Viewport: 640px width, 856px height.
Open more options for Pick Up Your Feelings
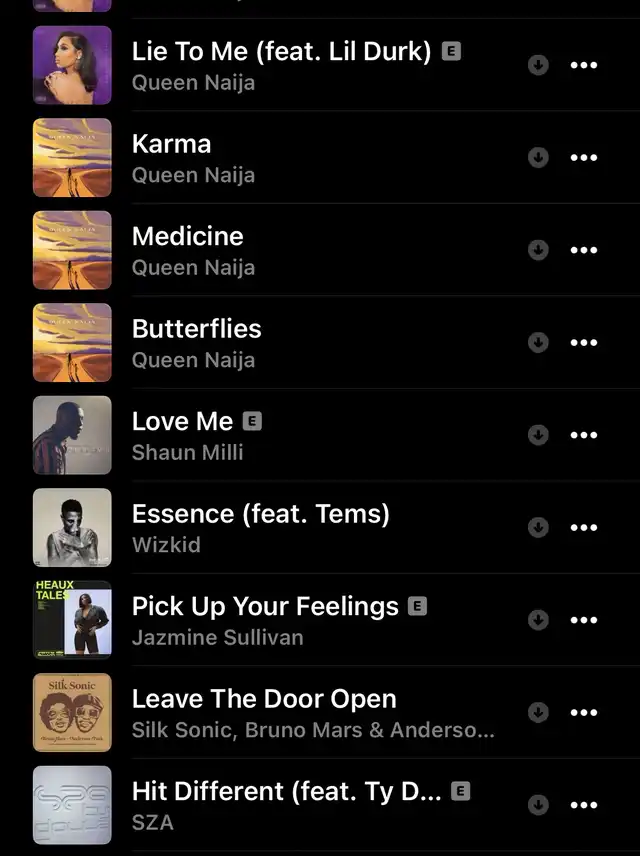[x=583, y=620]
